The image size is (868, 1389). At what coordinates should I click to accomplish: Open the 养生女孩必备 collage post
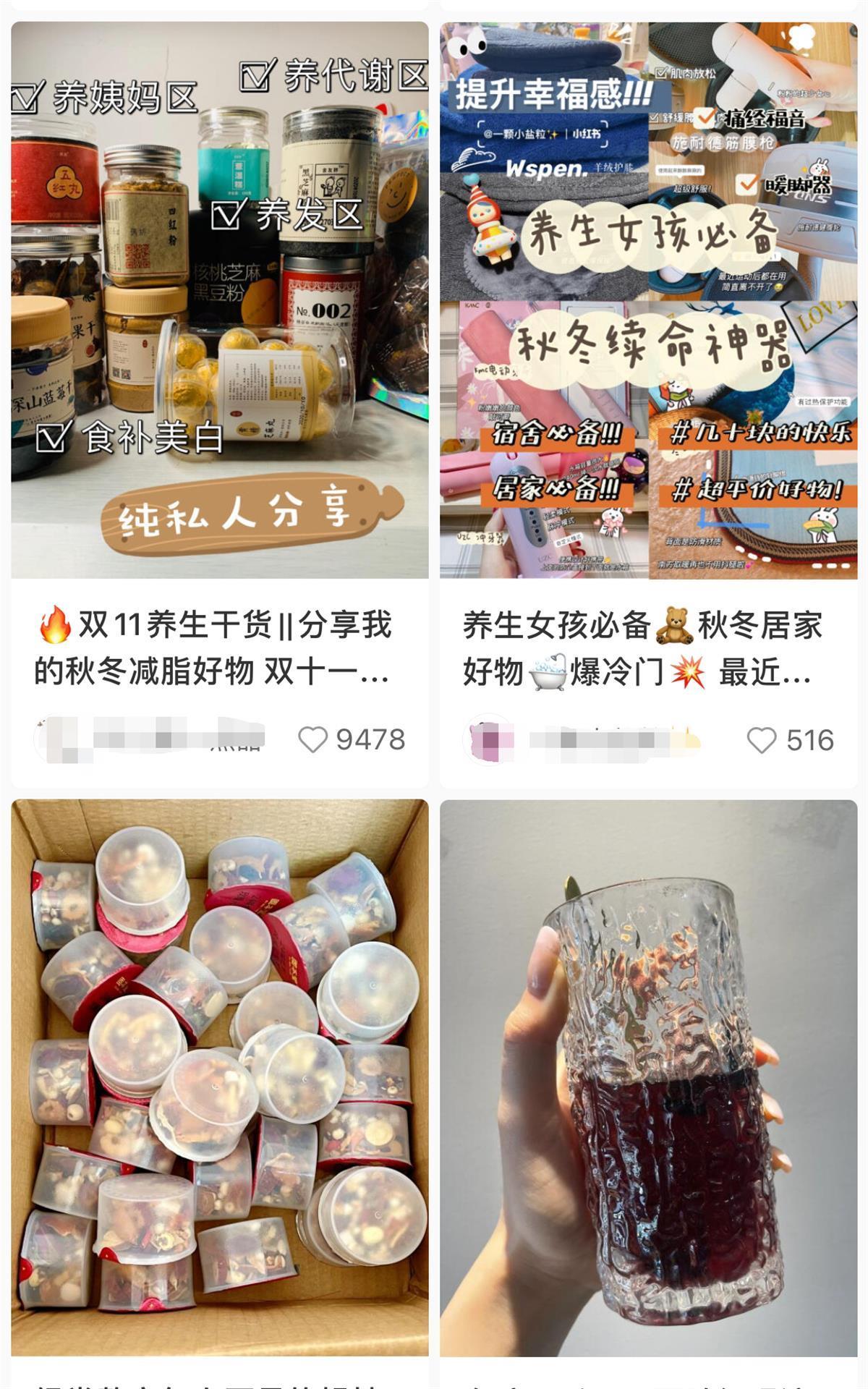pyautogui.click(x=649, y=300)
